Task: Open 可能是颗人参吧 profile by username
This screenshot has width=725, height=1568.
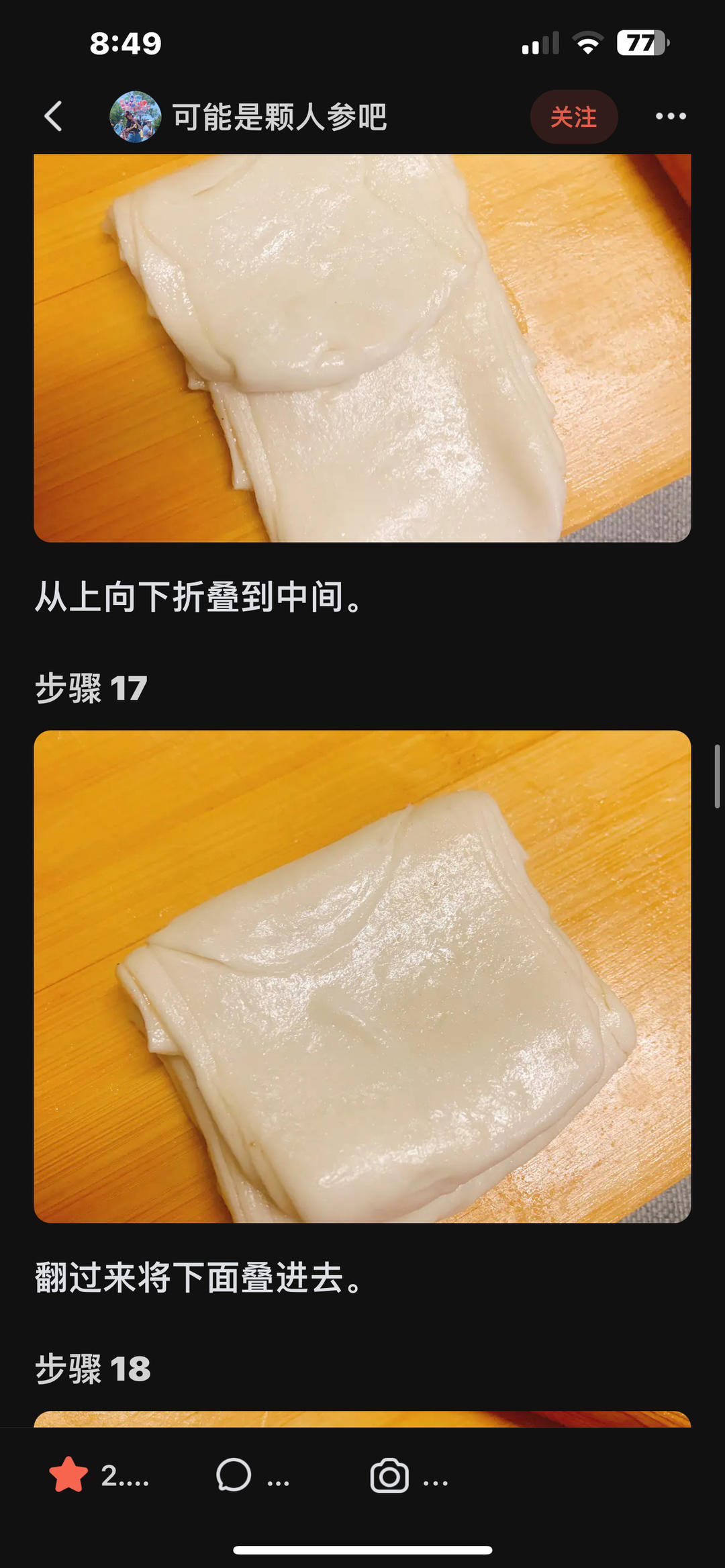Action: tap(279, 118)
